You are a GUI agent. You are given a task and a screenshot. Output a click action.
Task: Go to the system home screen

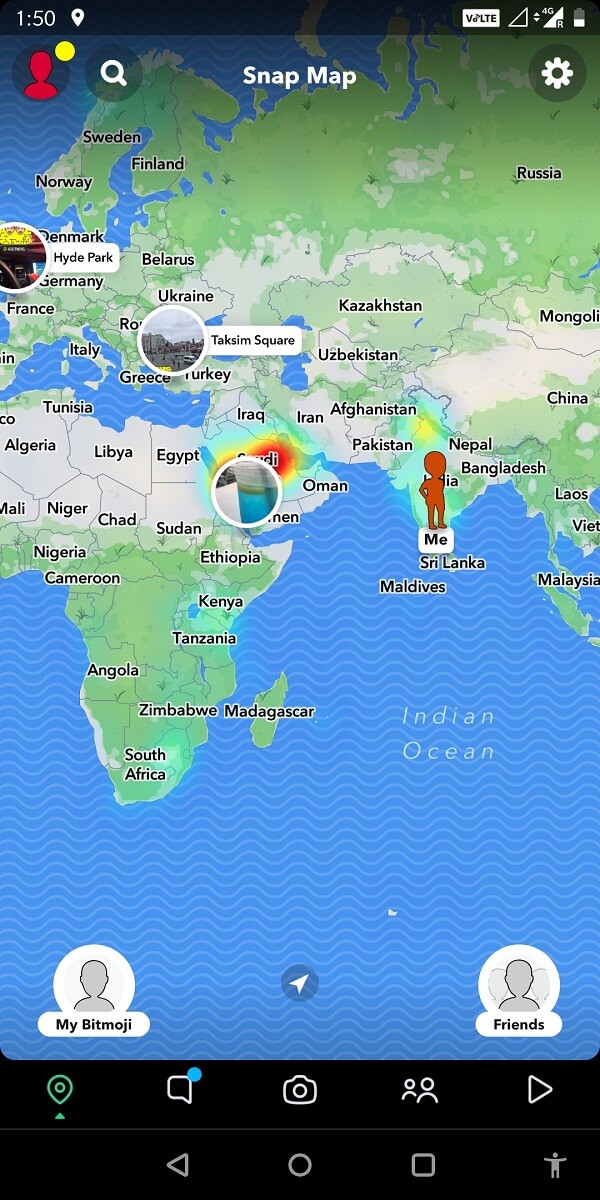[300, 1165]
